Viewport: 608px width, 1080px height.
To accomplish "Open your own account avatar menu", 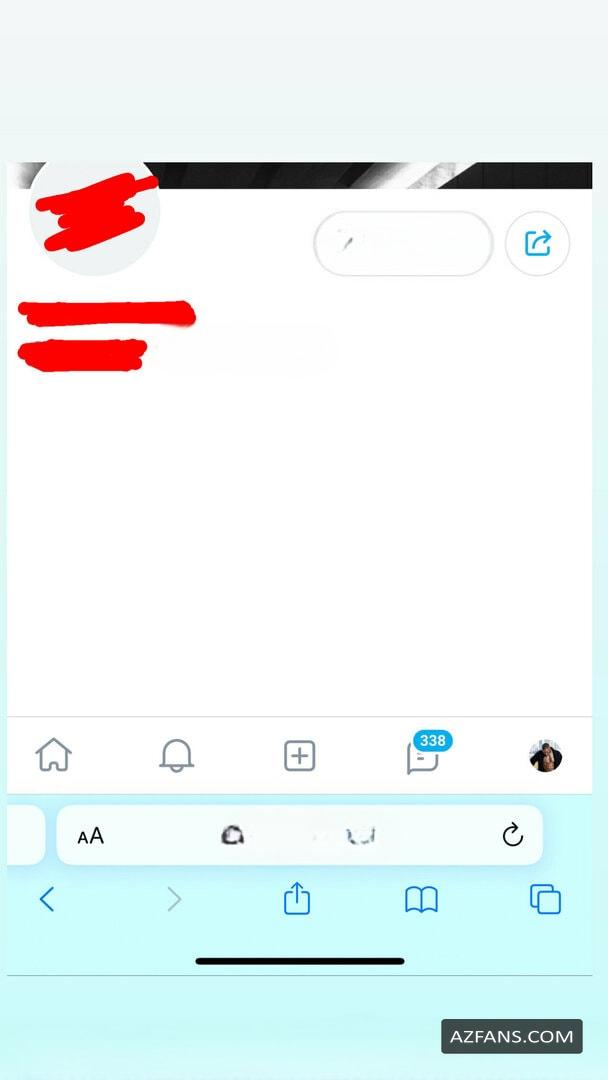I will click(545, 756).
